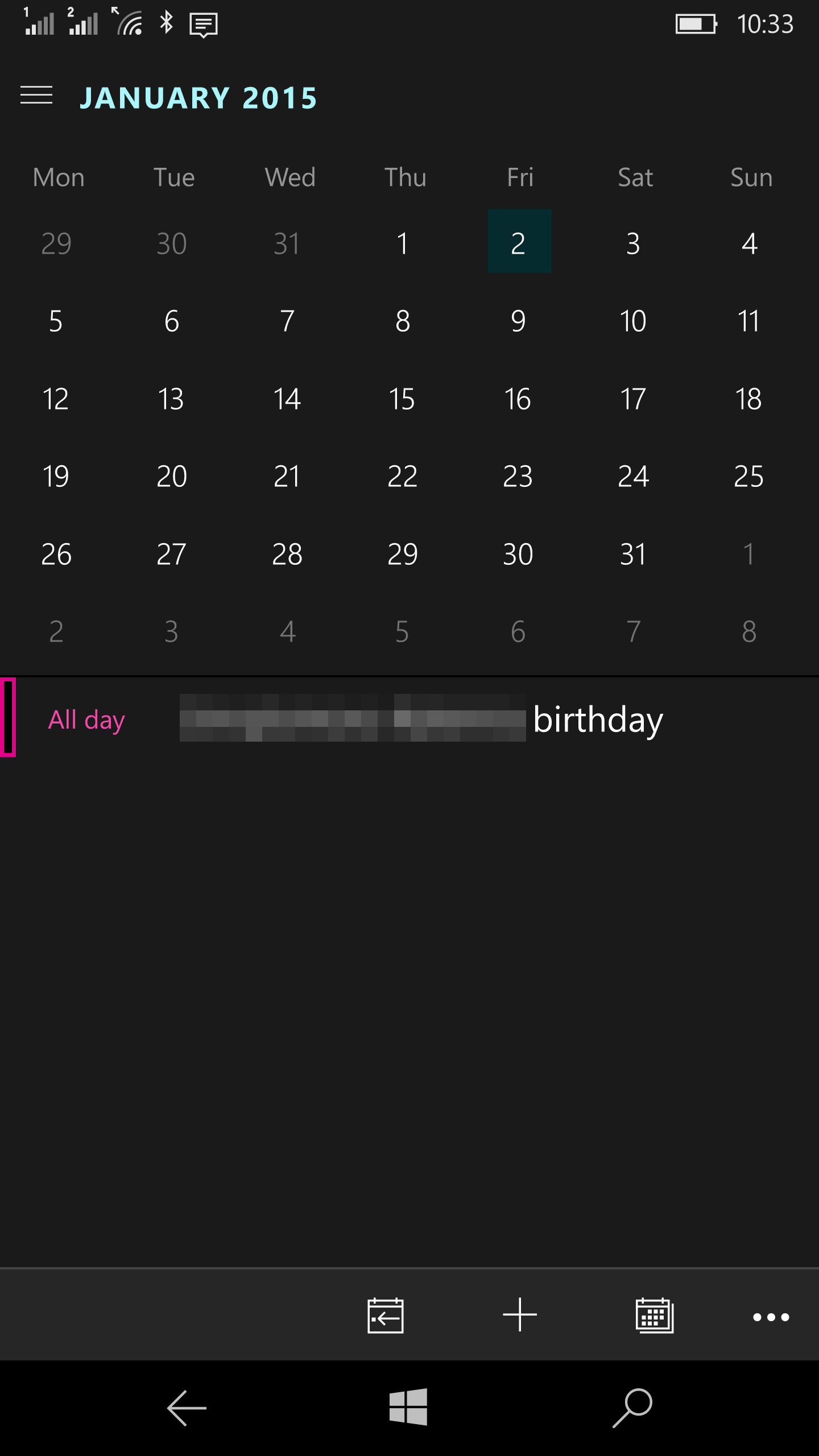Select January 15 in the calendar
The width and height of the screenshot is (819, 1456).
tap(402, 399)
